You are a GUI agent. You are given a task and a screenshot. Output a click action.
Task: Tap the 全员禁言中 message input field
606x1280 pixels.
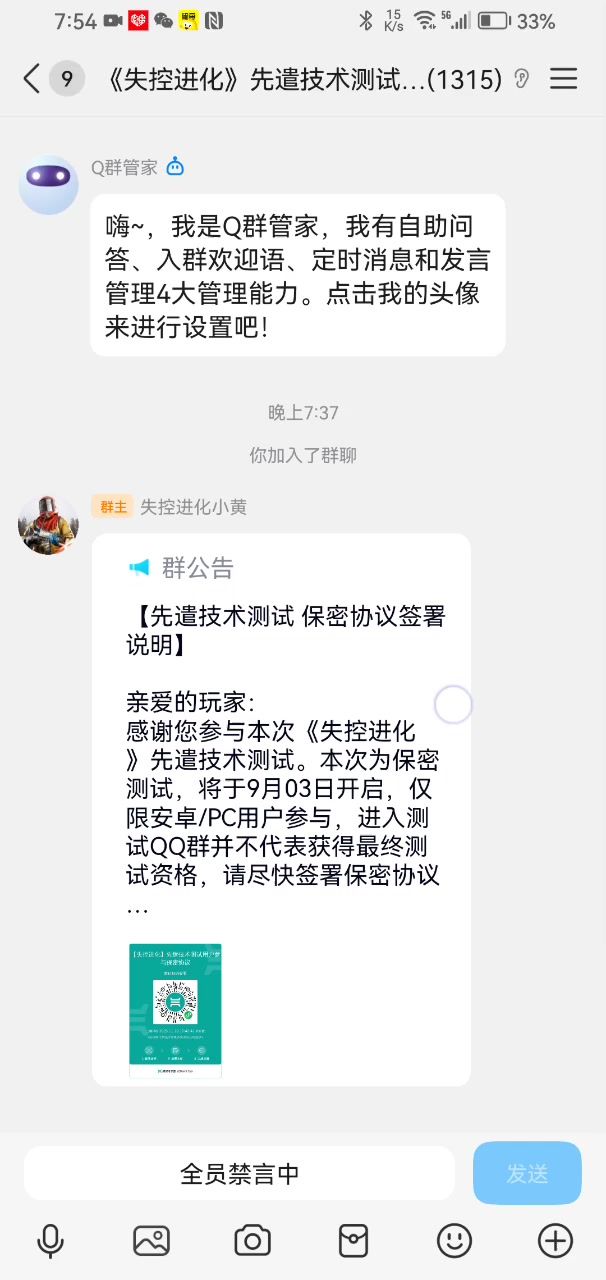(240, 1173)
